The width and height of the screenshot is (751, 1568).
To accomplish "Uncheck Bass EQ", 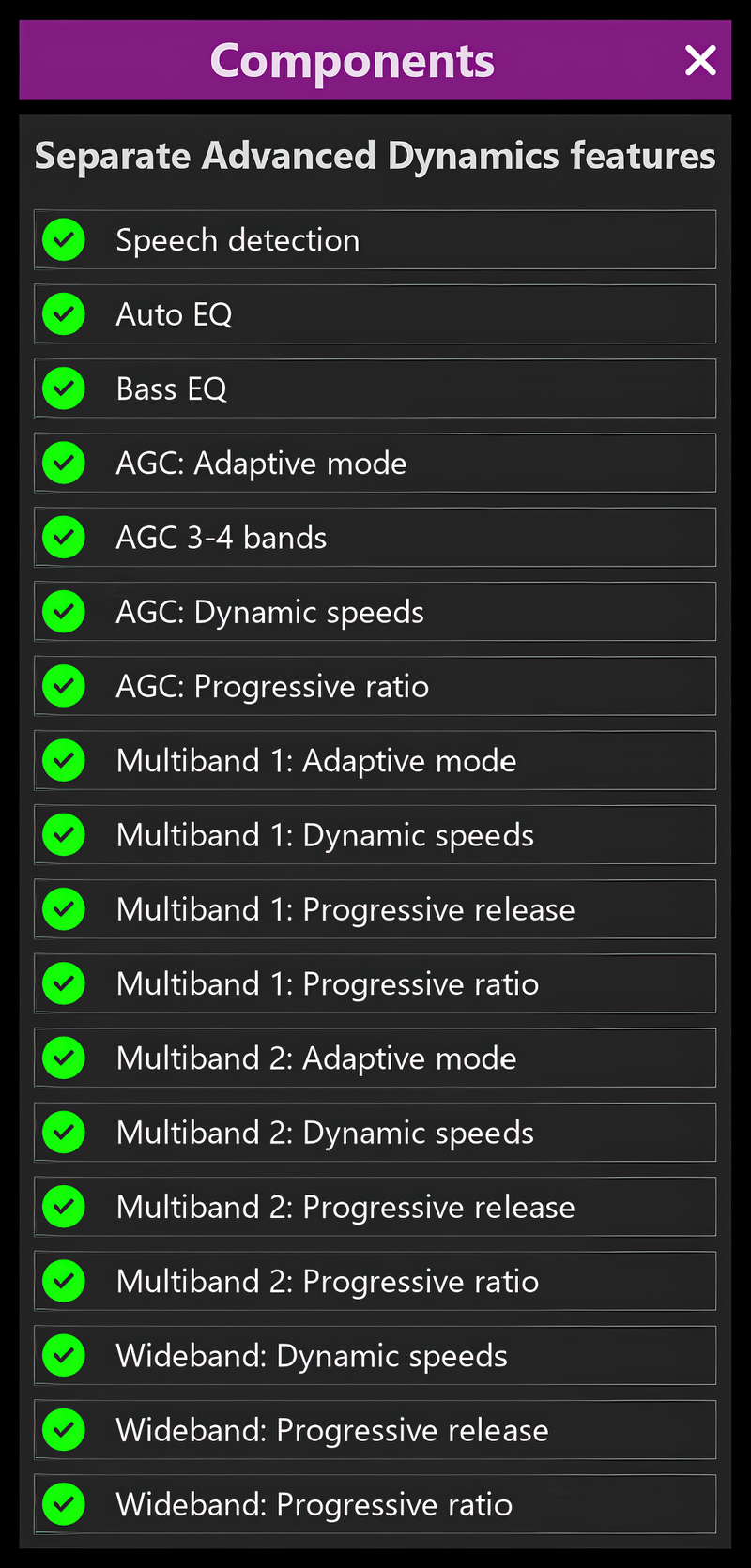I will [64, 388].
